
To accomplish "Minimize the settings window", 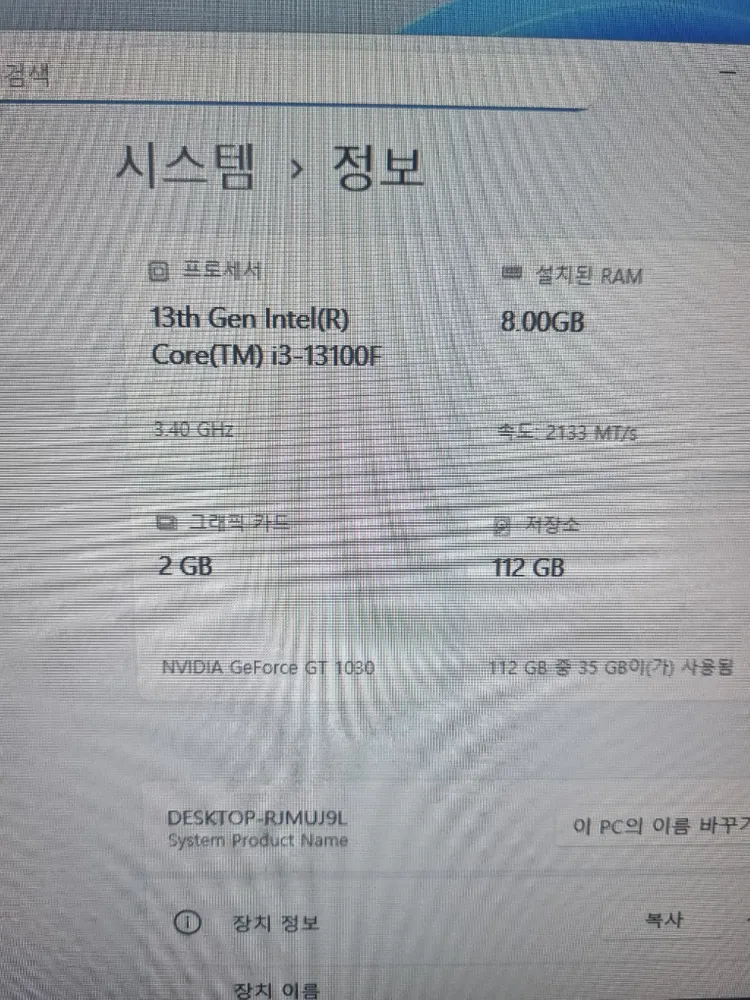I will click(x=728, y=73).
